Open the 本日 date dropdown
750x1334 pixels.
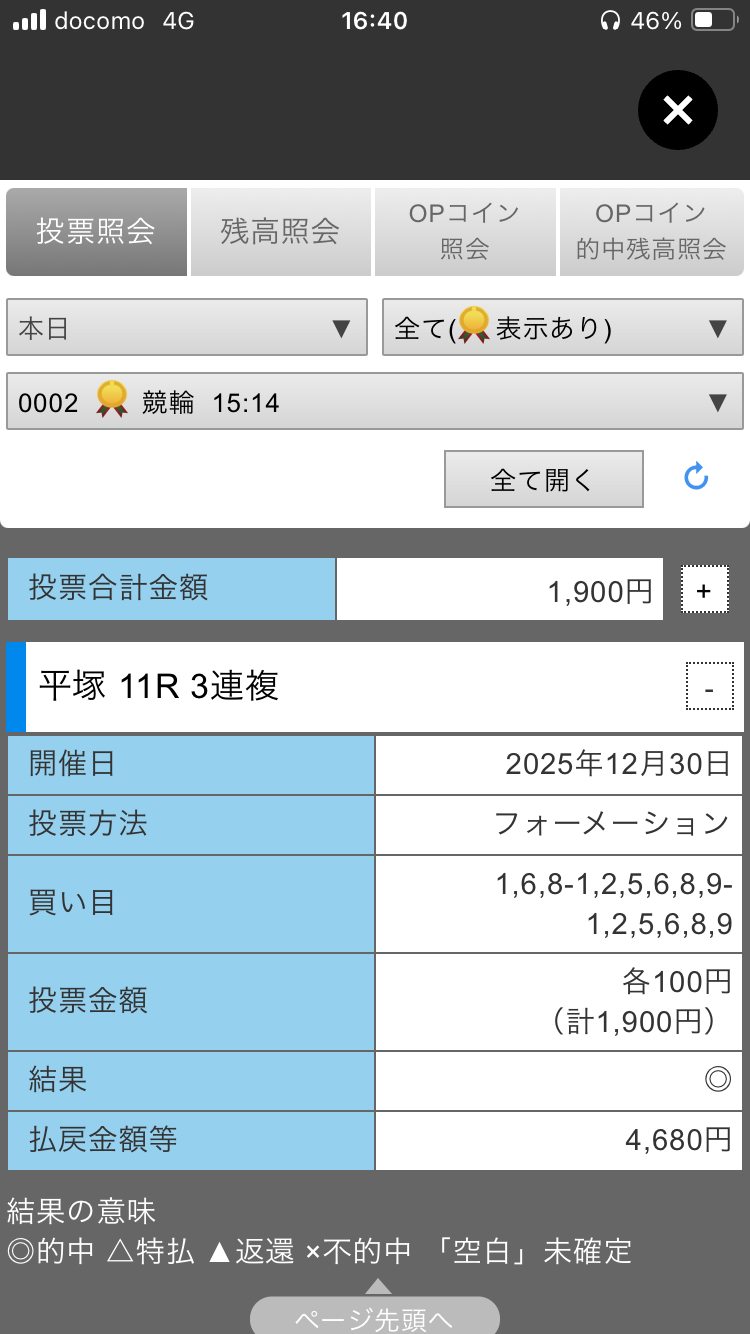(187, 328)
